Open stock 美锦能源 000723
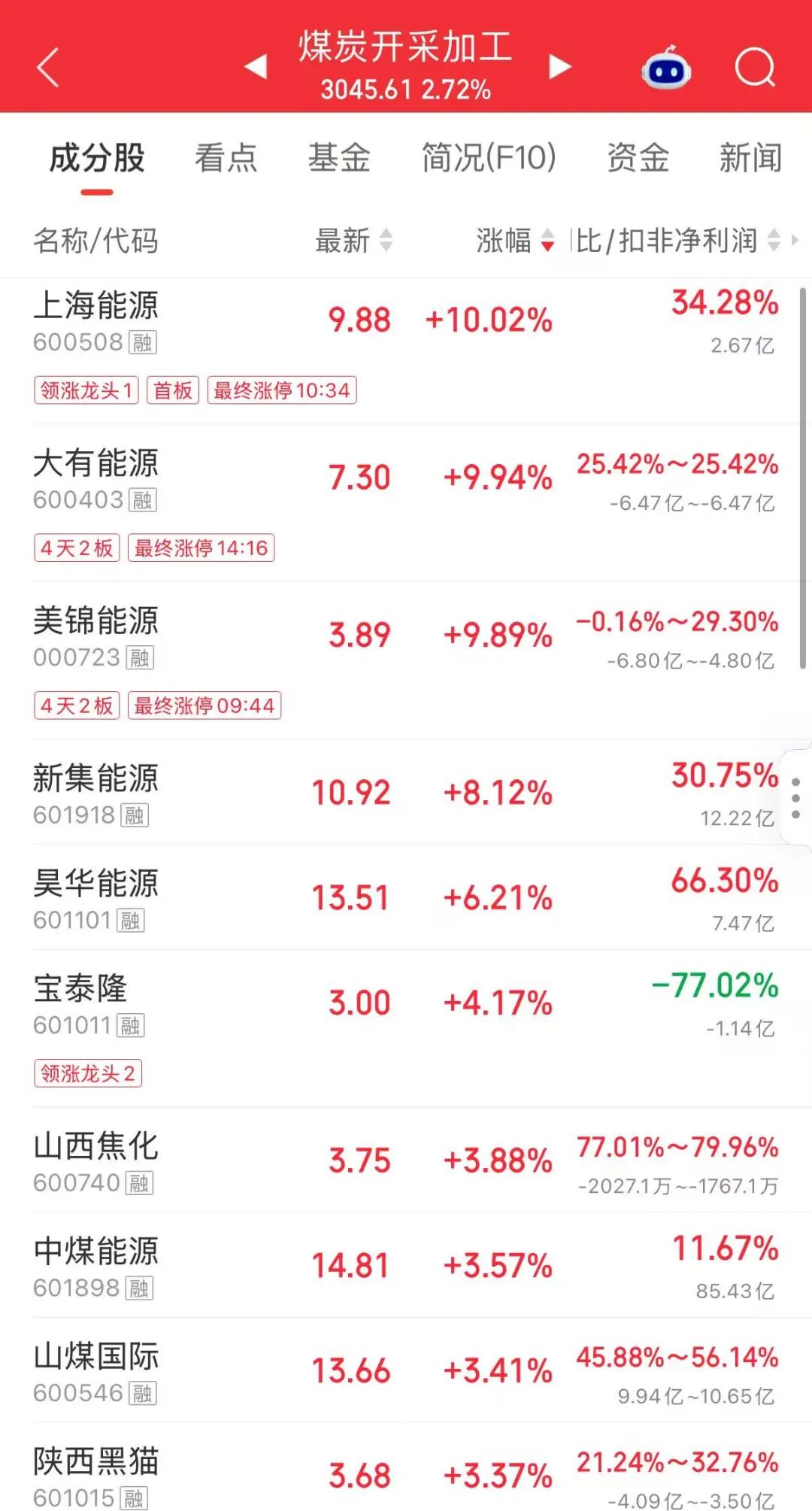The height and width of the screenshot is (1511, 812). coord(406,660)
